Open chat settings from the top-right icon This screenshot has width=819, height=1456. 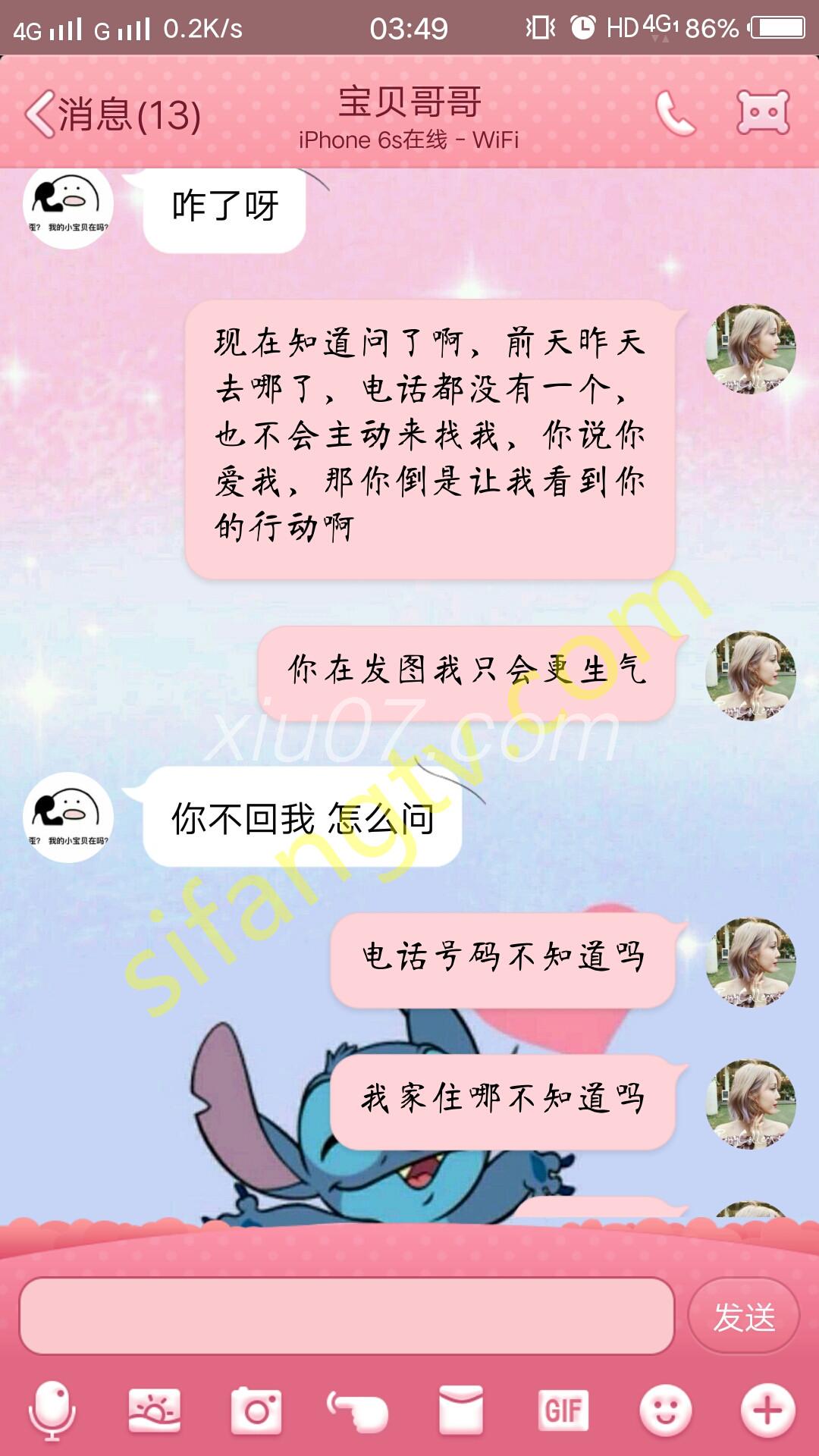click(763, 114)
